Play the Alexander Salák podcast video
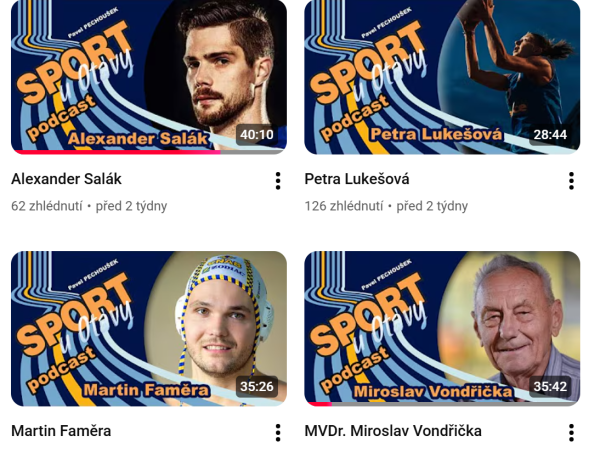 pos(148,78)
